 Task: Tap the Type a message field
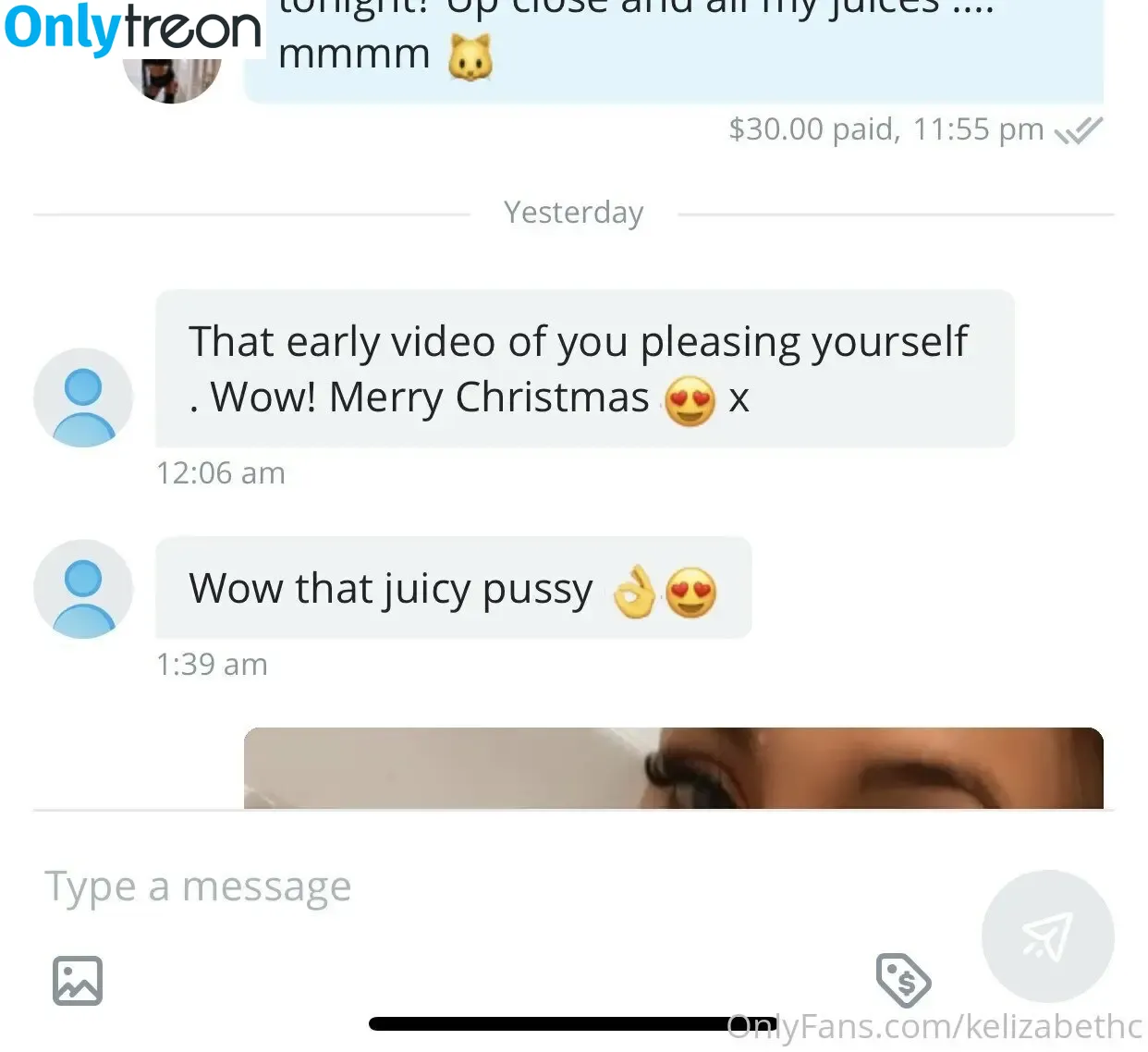462,887
